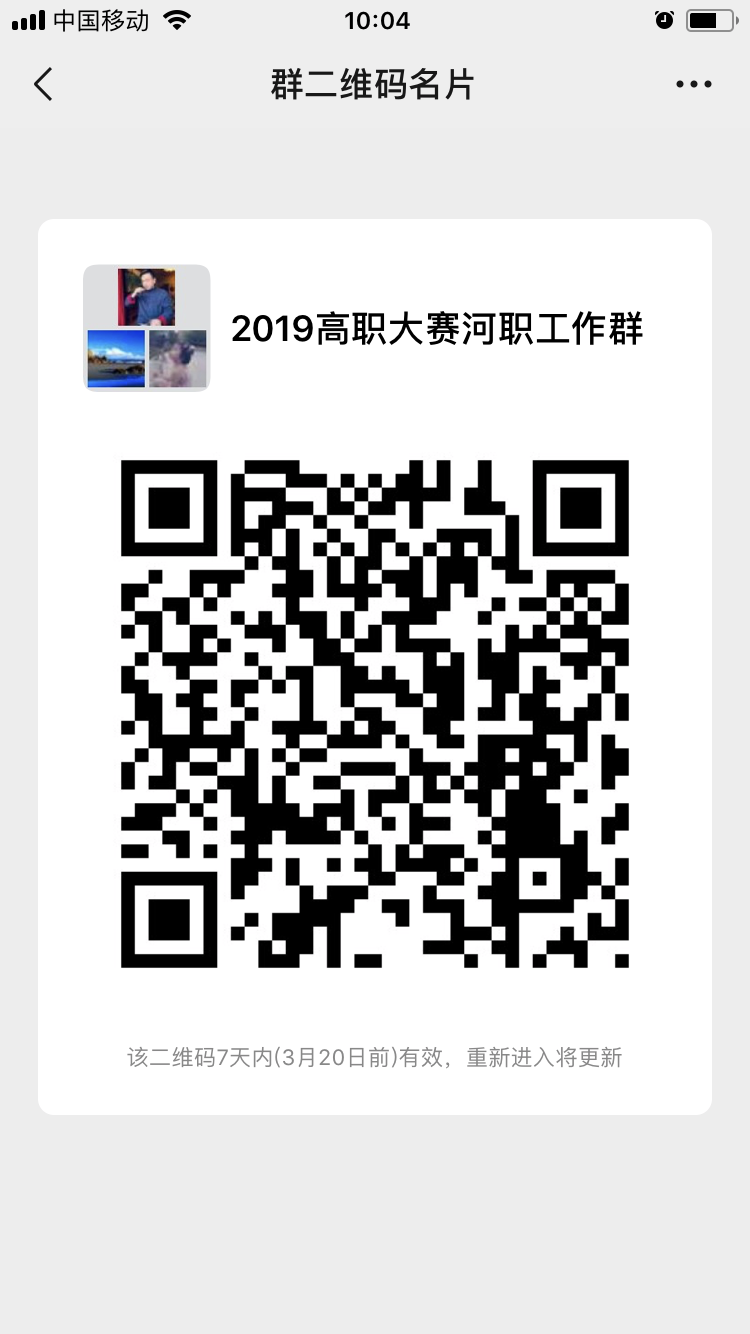Open the three-dot more options menu
This screenshot has height=1334, width=750.
point(693,85)
